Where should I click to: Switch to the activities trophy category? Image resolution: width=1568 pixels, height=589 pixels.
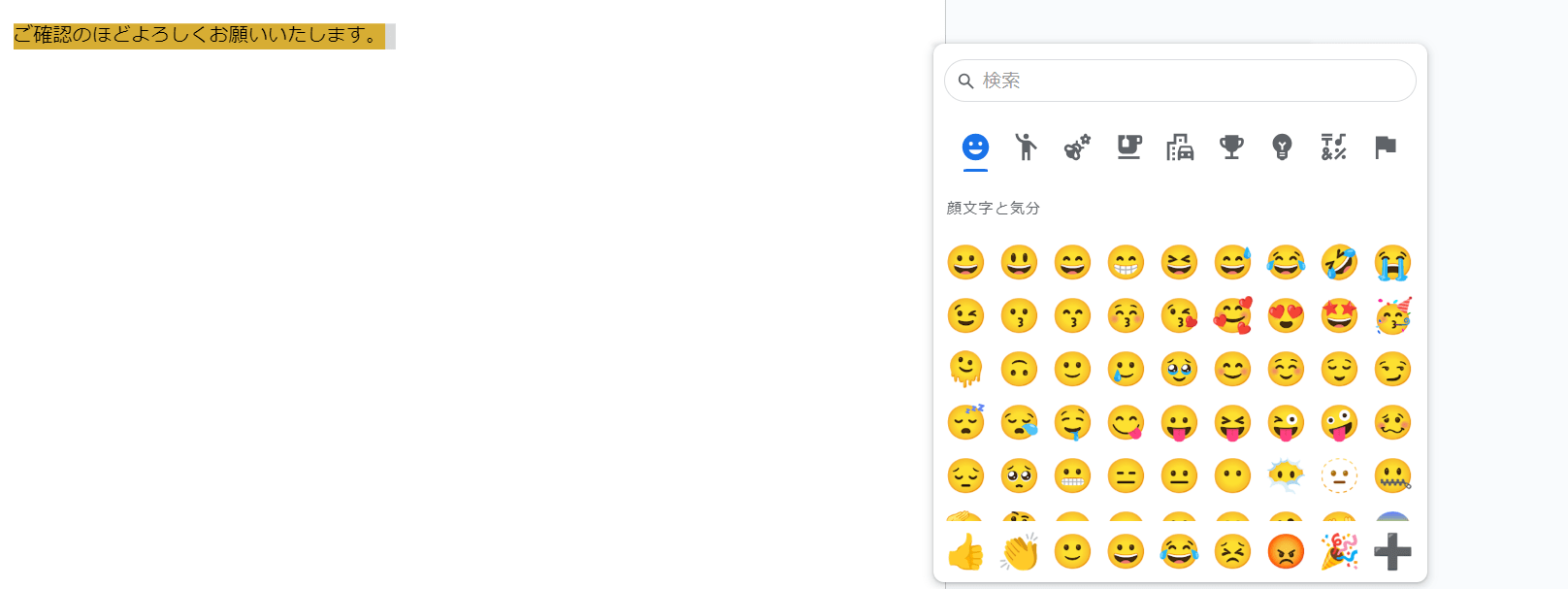(x=1231, y=147)
